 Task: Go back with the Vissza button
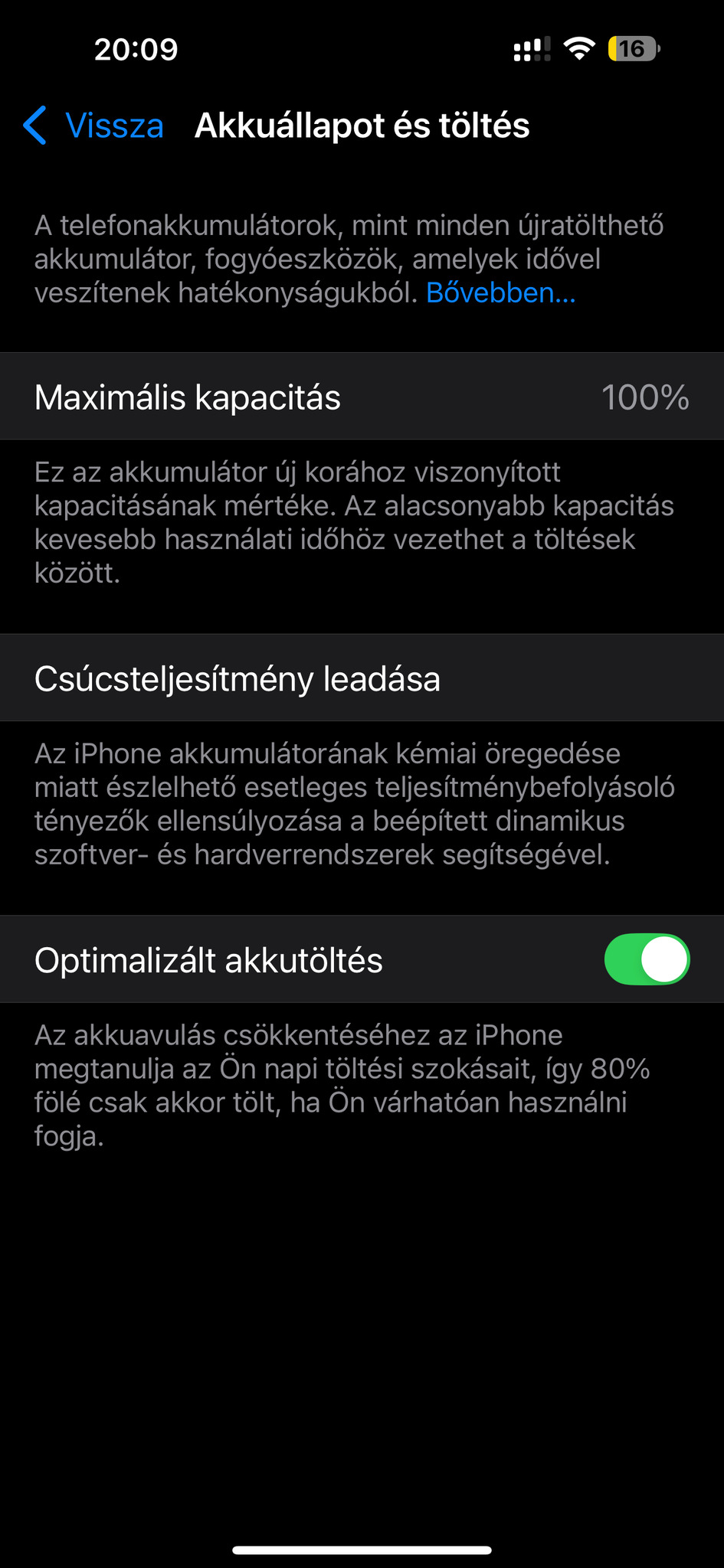click(x=94, y=126)
